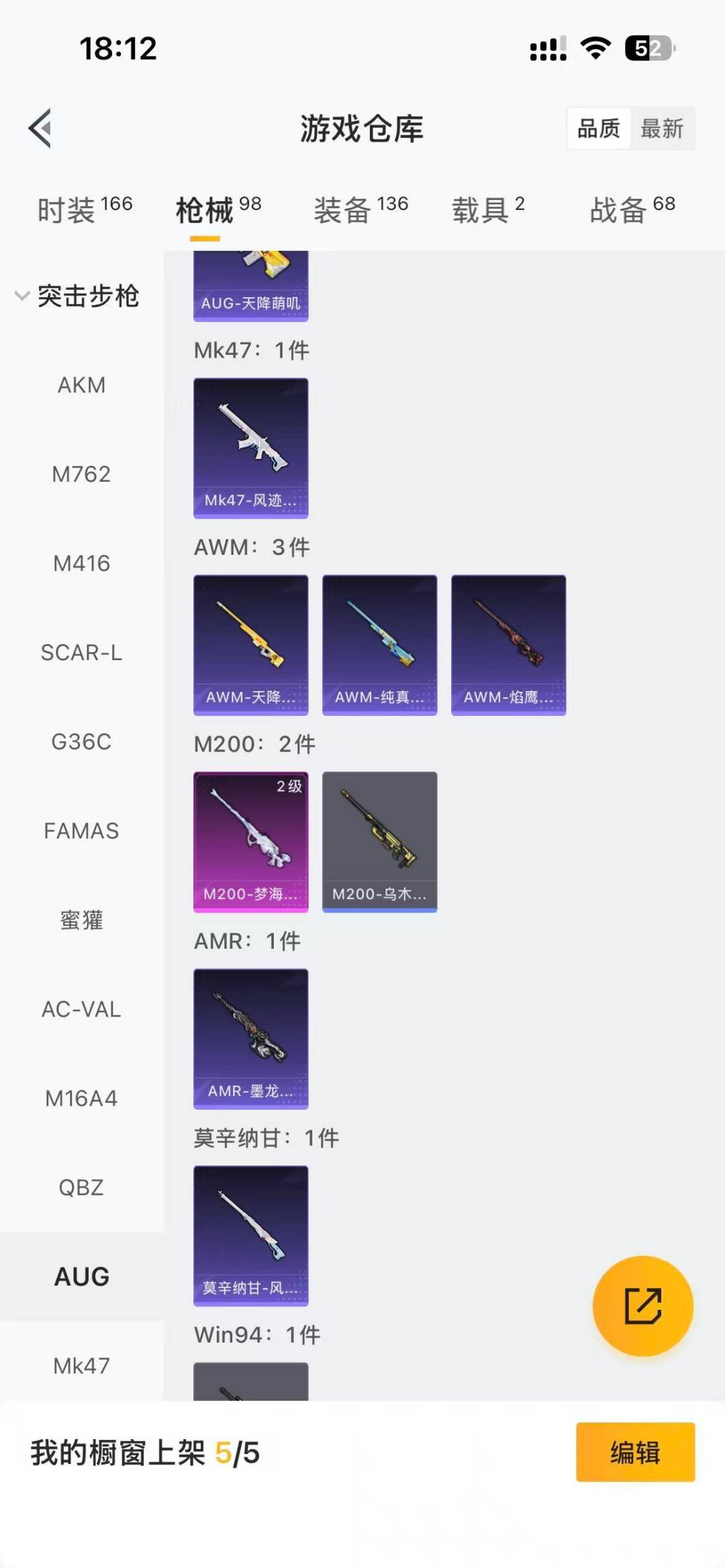Switch to the 时装 tab

(84, 210)
